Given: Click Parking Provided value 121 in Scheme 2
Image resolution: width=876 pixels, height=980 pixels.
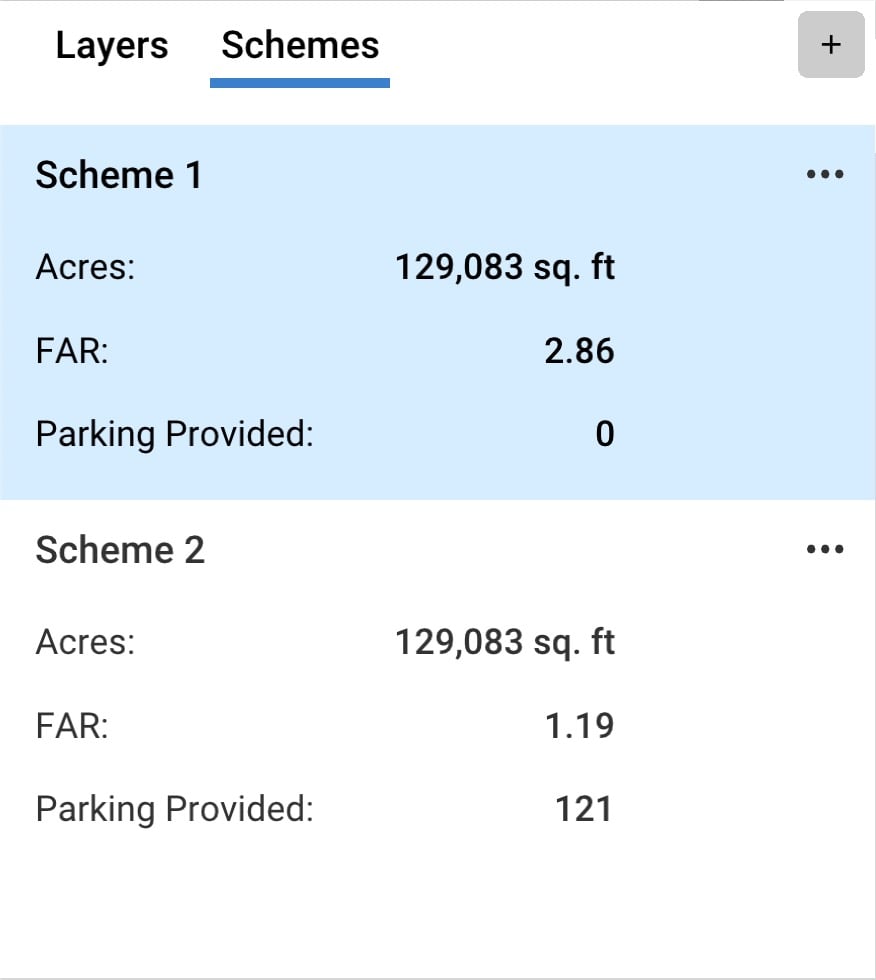Looking at the screenshot, I should pos(584,808).
